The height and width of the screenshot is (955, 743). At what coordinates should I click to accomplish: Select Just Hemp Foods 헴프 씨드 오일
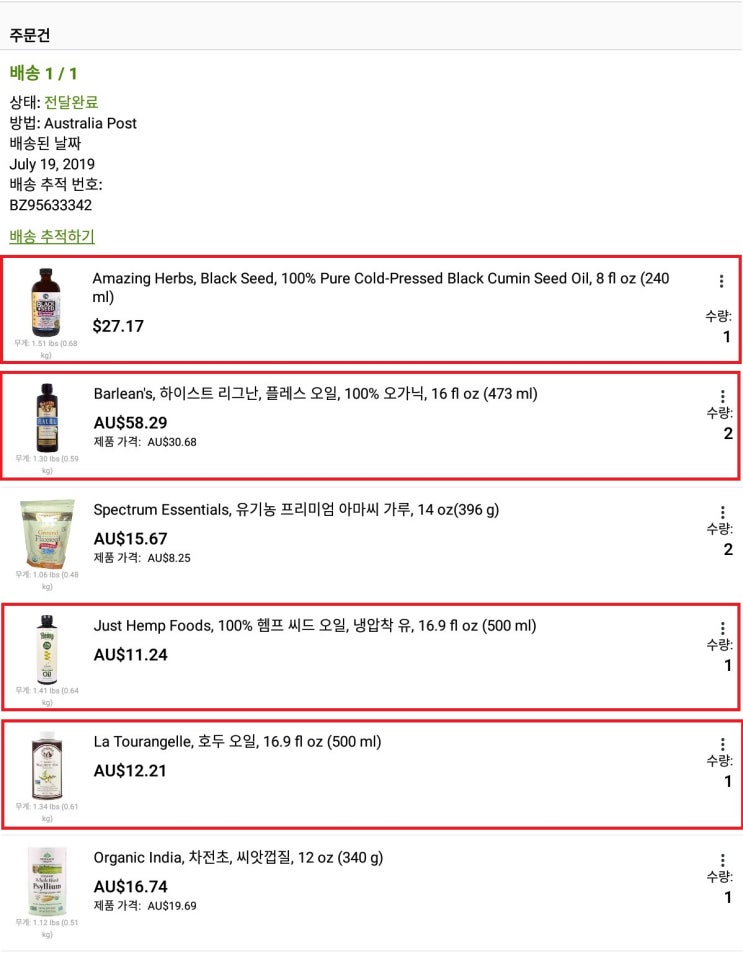(x=315, y=626)
